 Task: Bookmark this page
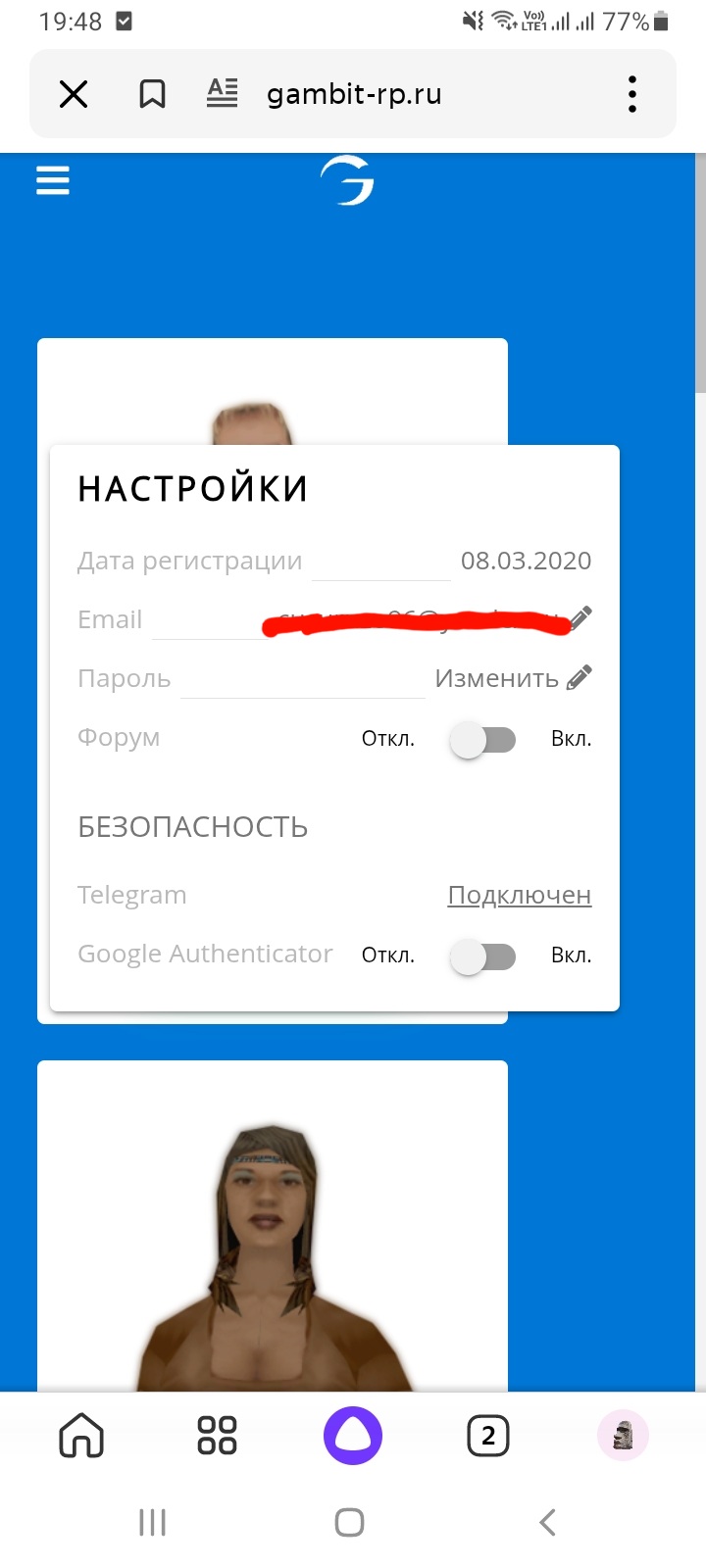[152, 94]
